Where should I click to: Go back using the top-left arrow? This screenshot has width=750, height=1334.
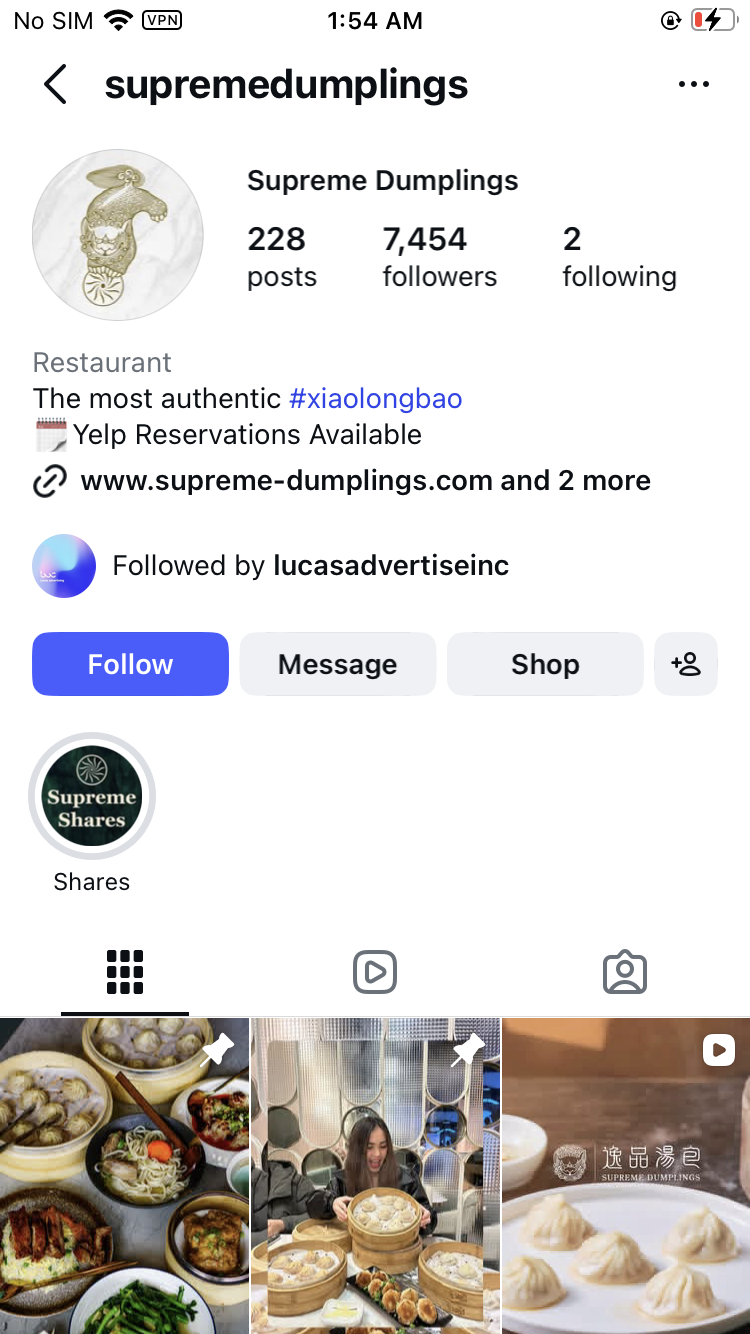pos(56,85)
